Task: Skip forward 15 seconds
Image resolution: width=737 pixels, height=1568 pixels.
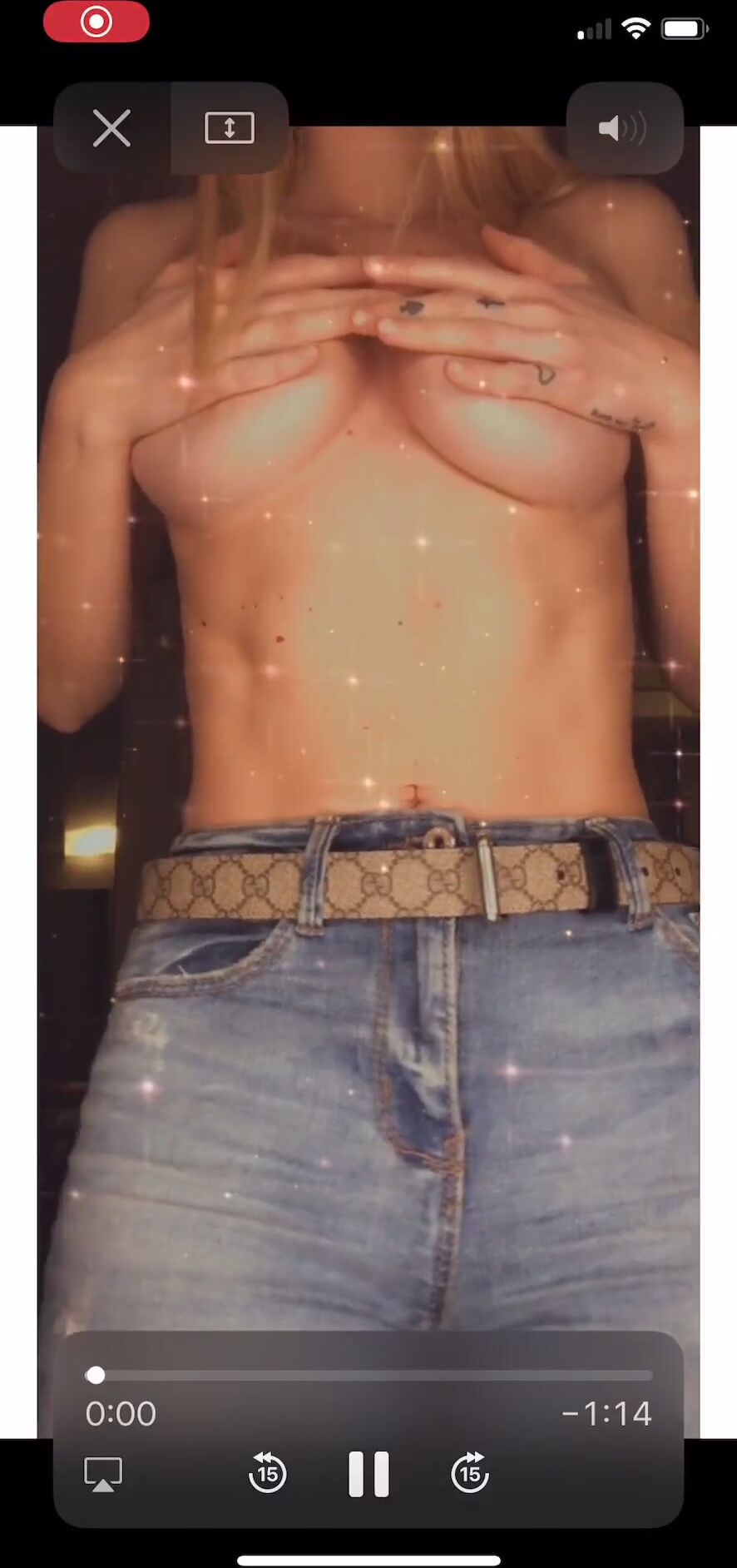Action: coord(470,1474)
